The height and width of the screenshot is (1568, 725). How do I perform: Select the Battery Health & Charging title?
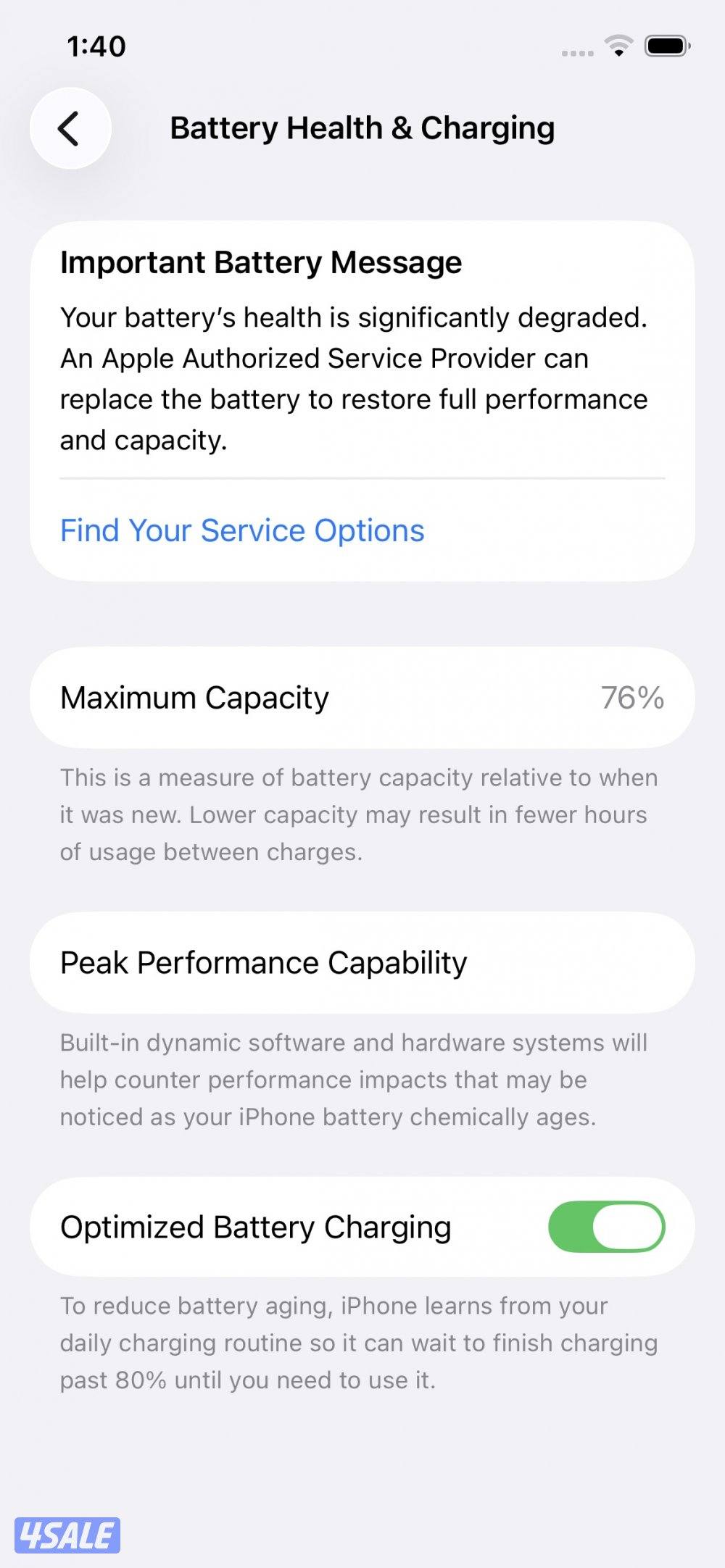pyautogui.click(x=362, y=128)
